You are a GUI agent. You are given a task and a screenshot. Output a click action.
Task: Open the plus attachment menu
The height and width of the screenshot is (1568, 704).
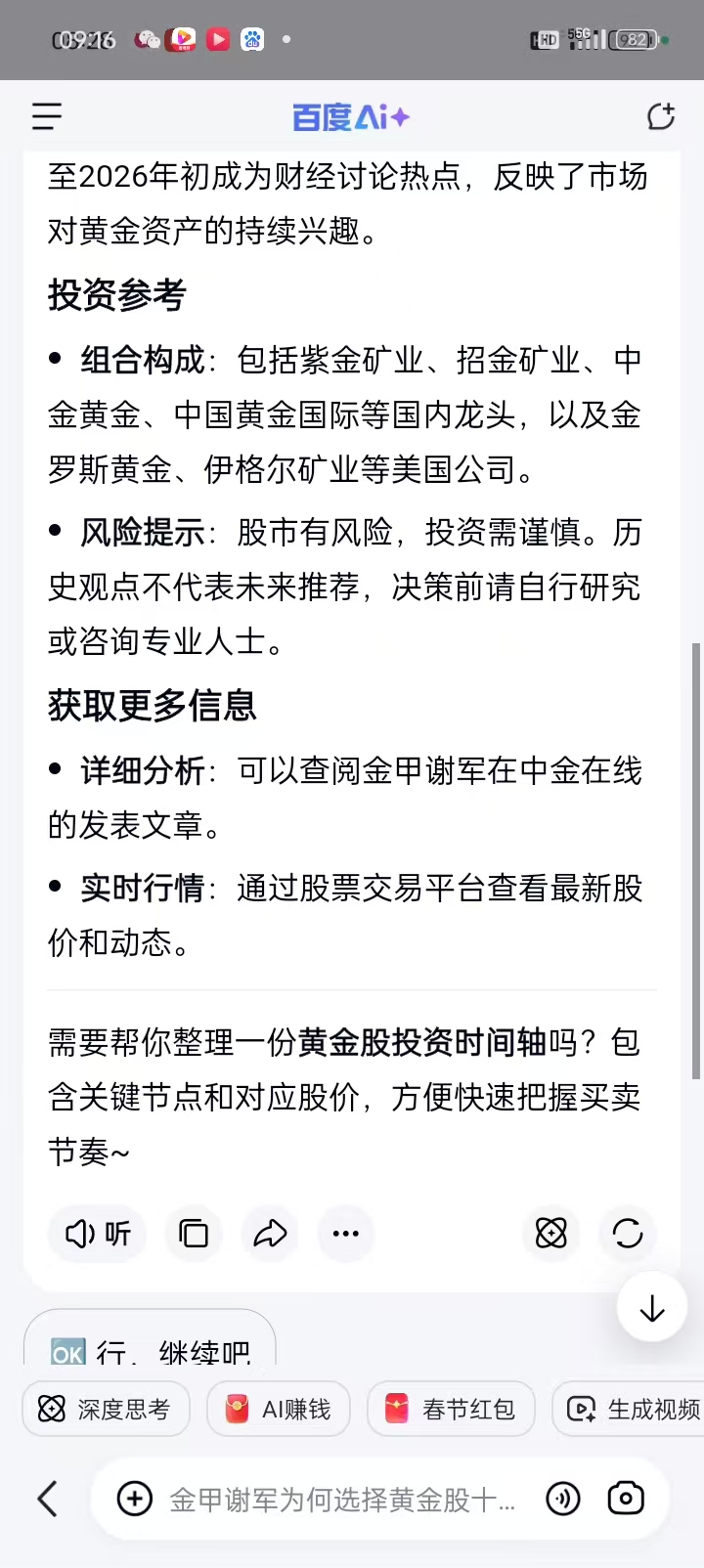pos(134,1498)
